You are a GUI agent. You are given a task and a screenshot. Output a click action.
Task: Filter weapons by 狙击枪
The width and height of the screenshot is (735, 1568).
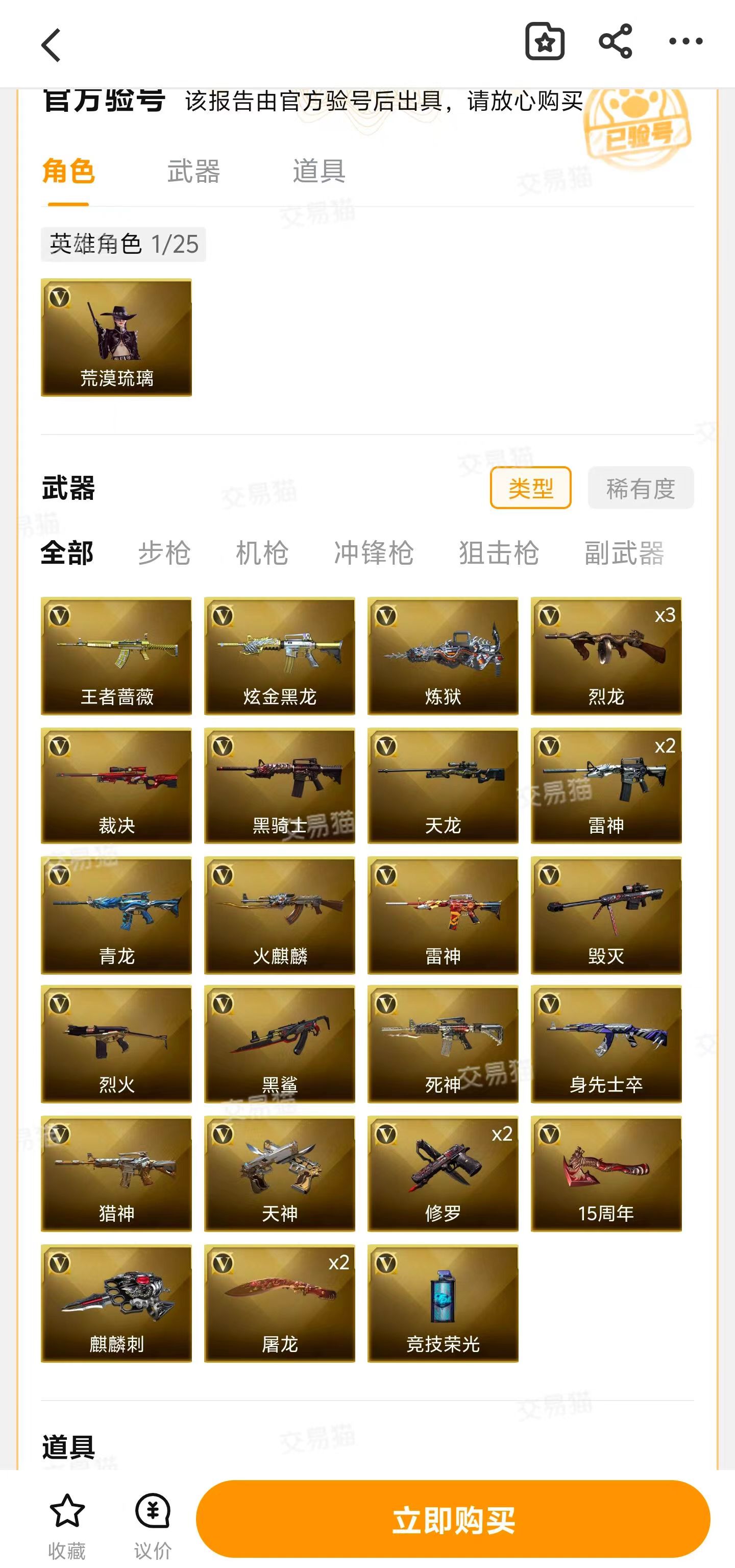click(x=499, y=552)
